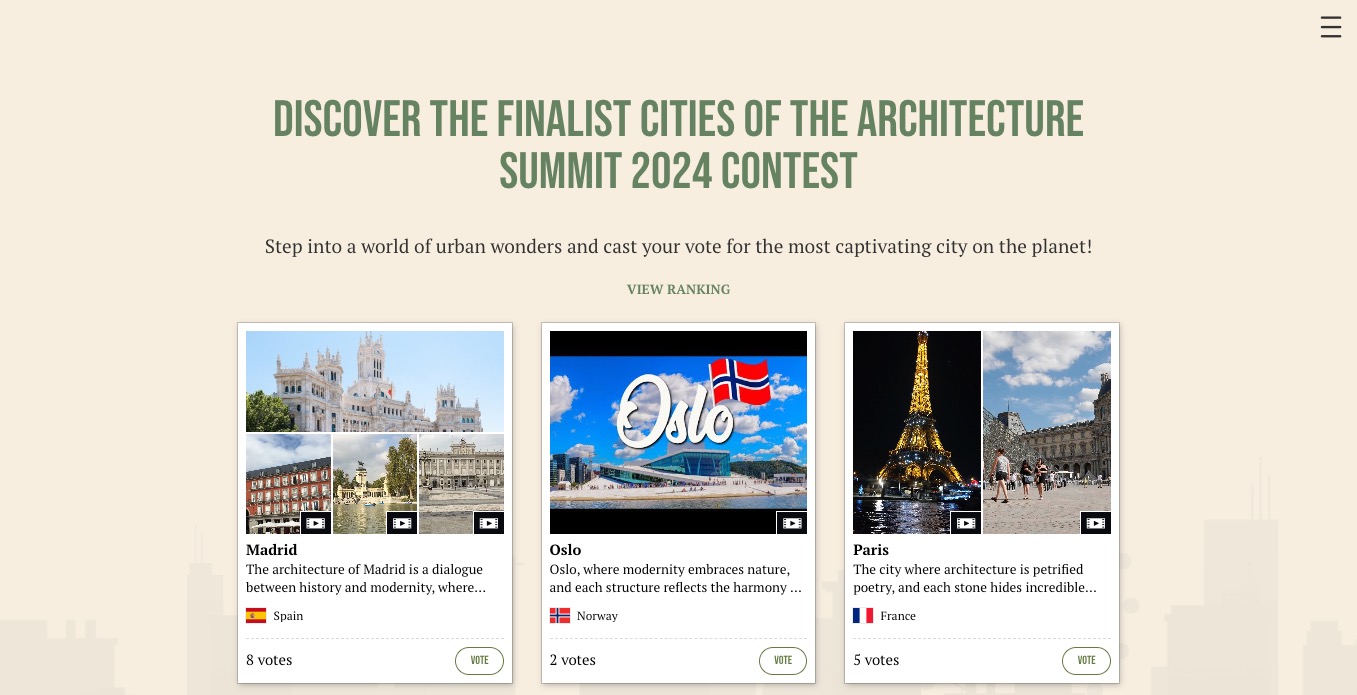Image resolution: width=1357 pixels, height=695 pixels.
Task: Play the Oslo video
Action: click(678, 432)
